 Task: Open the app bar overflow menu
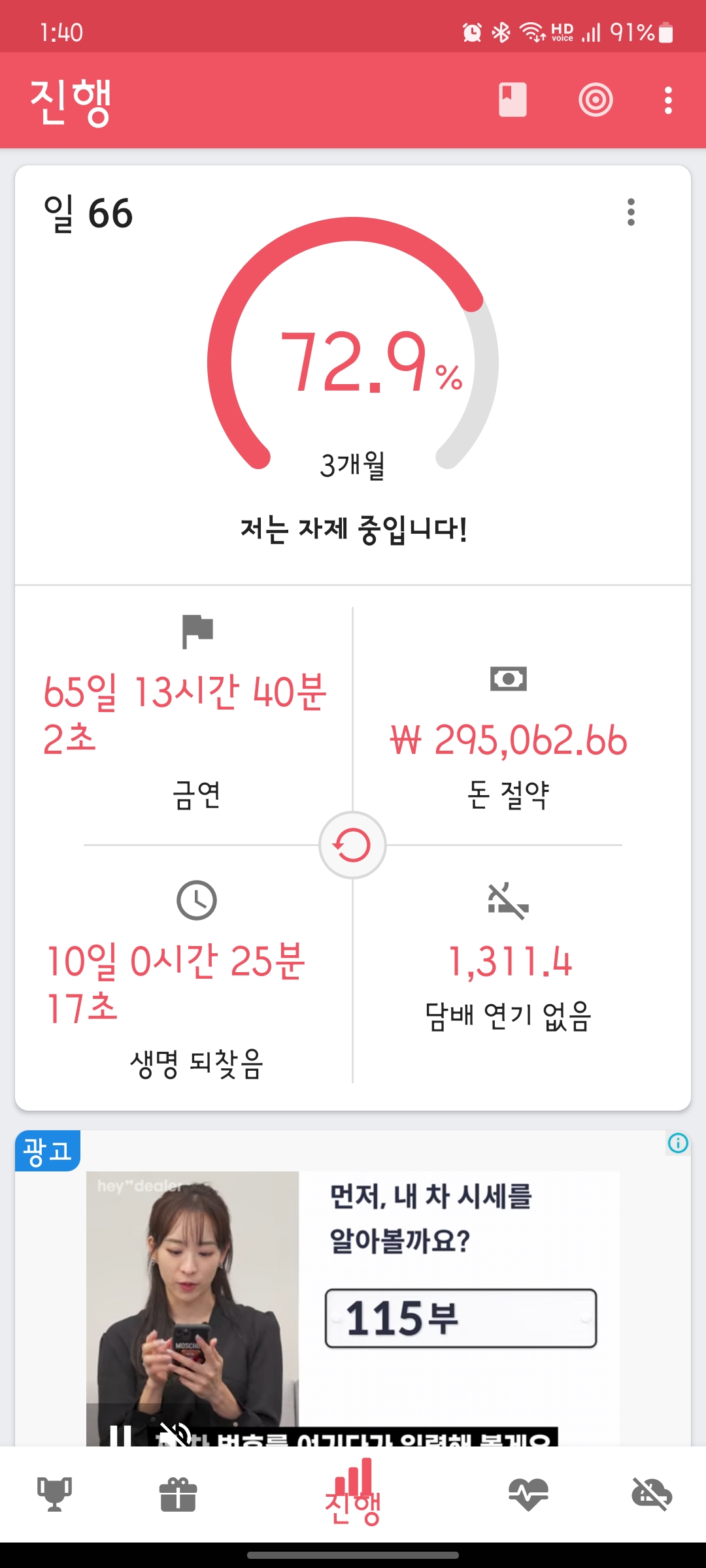[x=668, y=100]
